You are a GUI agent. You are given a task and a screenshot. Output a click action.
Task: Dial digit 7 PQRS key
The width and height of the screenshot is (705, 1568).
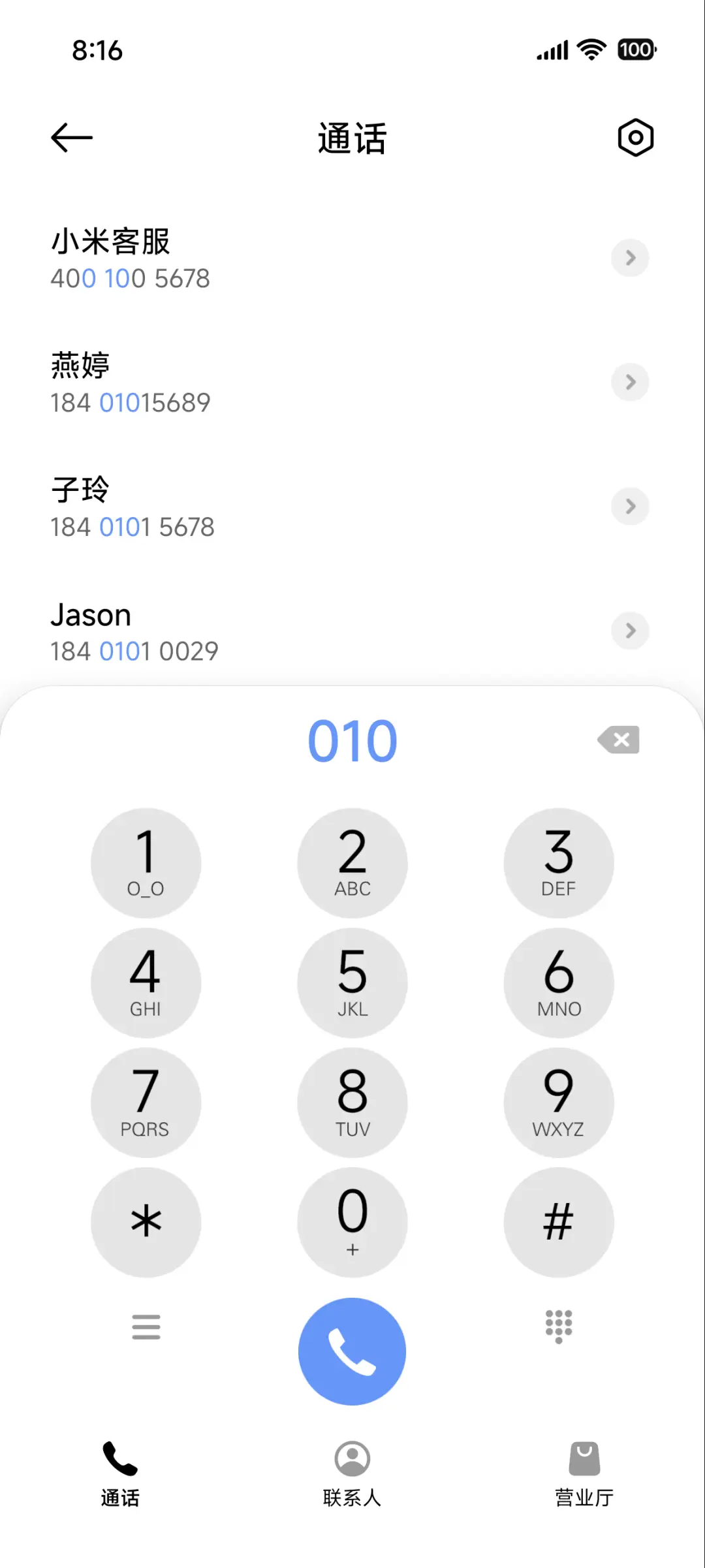146,1103
